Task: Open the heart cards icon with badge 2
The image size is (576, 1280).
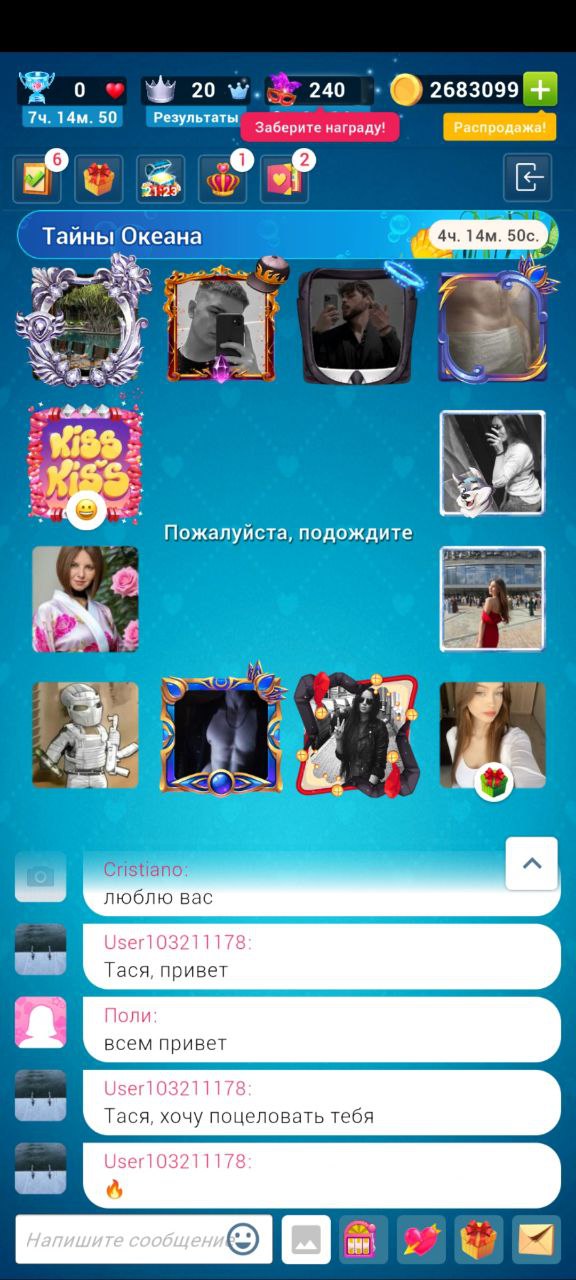Action: click(x=284, y=179)
